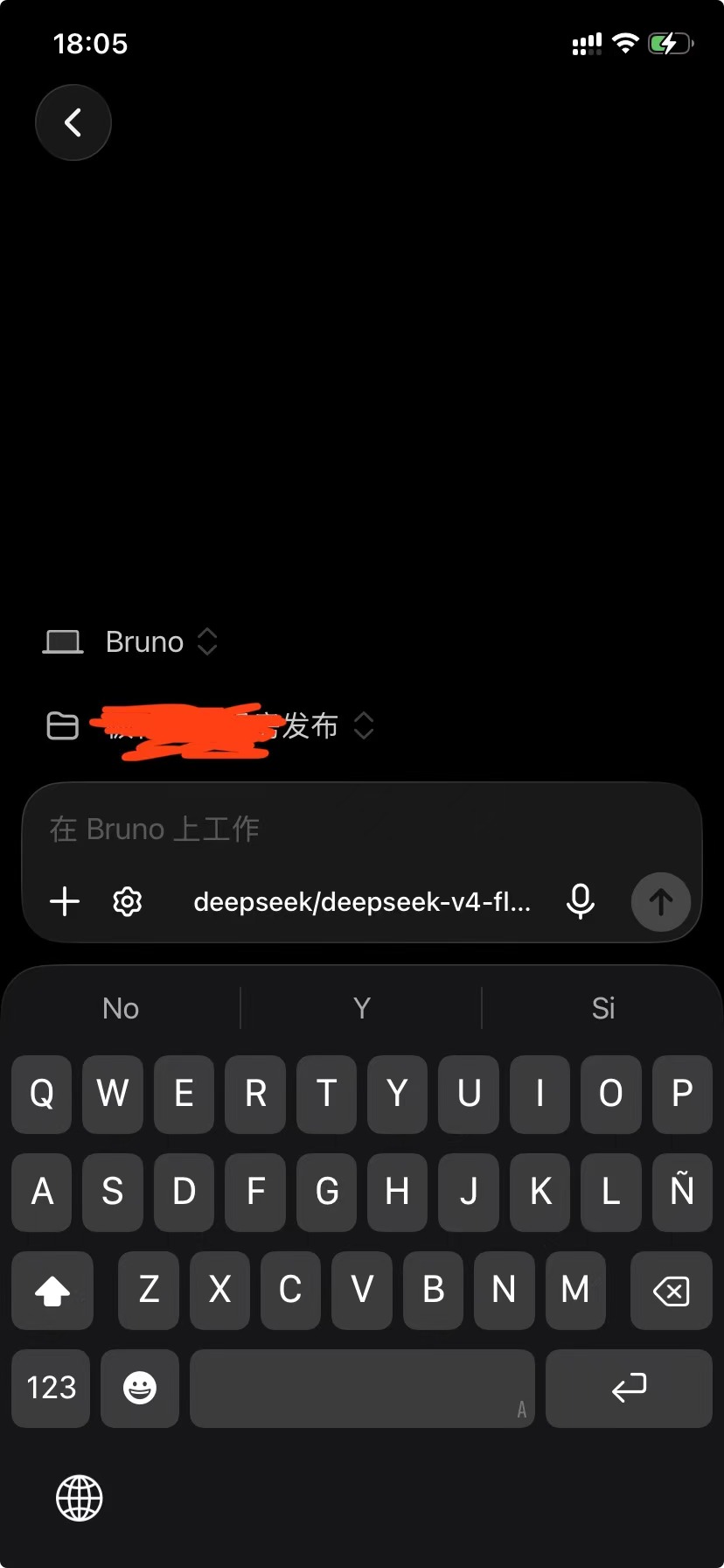Open the Bruno device selector
The image size is (724, 1568).
tap(130, 642)
